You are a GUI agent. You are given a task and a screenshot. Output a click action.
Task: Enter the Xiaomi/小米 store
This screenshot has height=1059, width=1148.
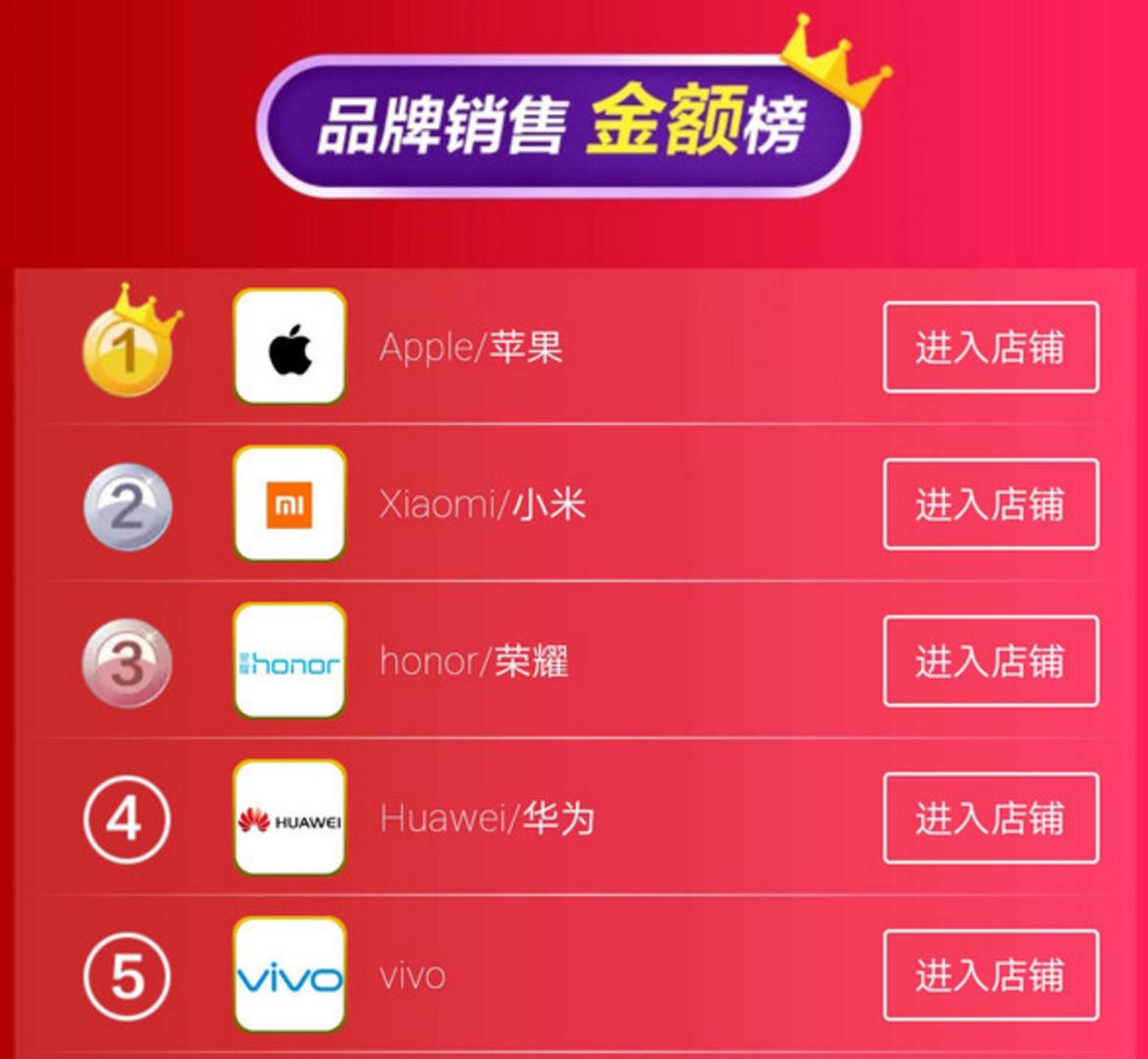[990, 504]
